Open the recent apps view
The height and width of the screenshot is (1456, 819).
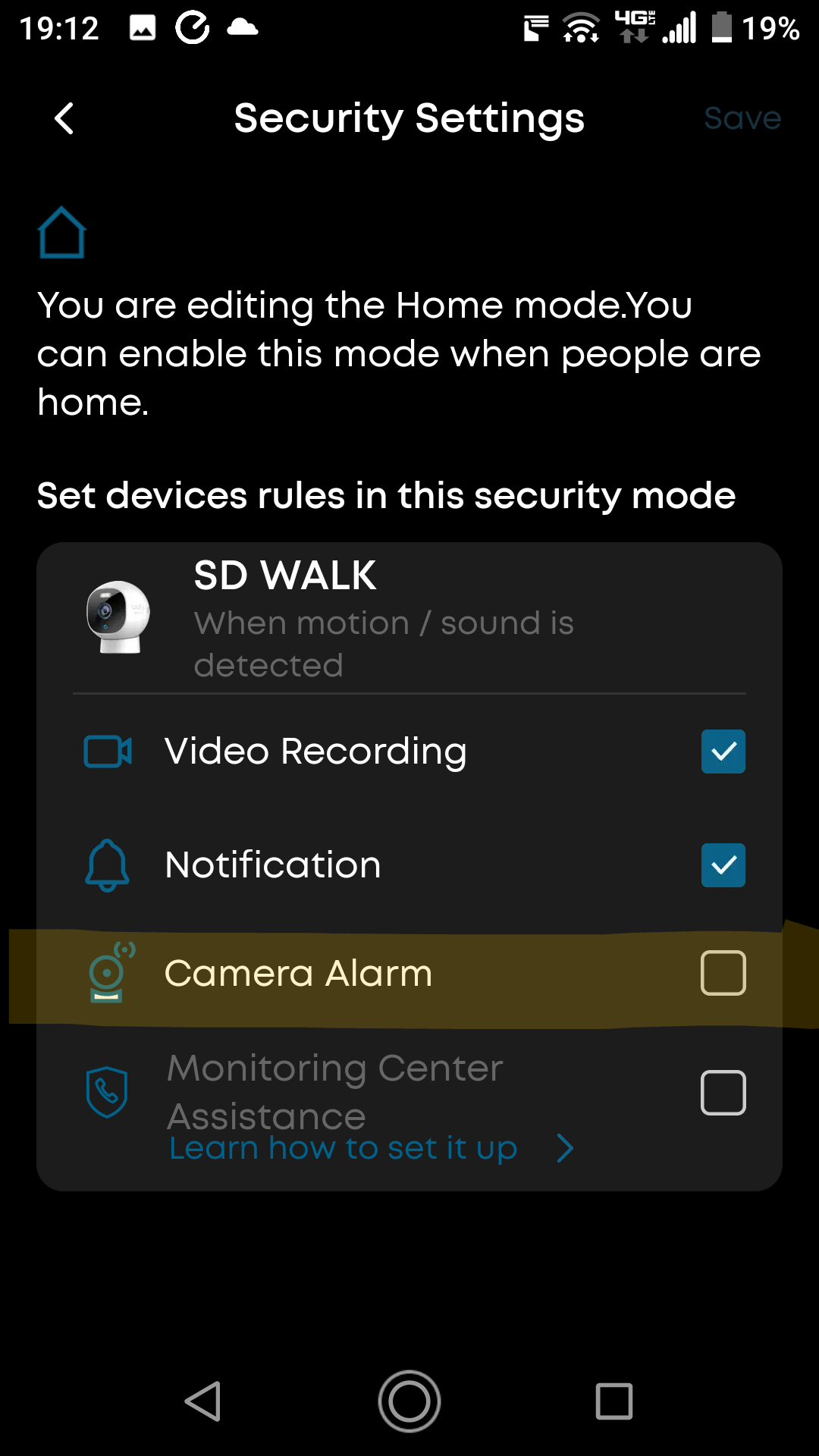[x=614, y=1401]
